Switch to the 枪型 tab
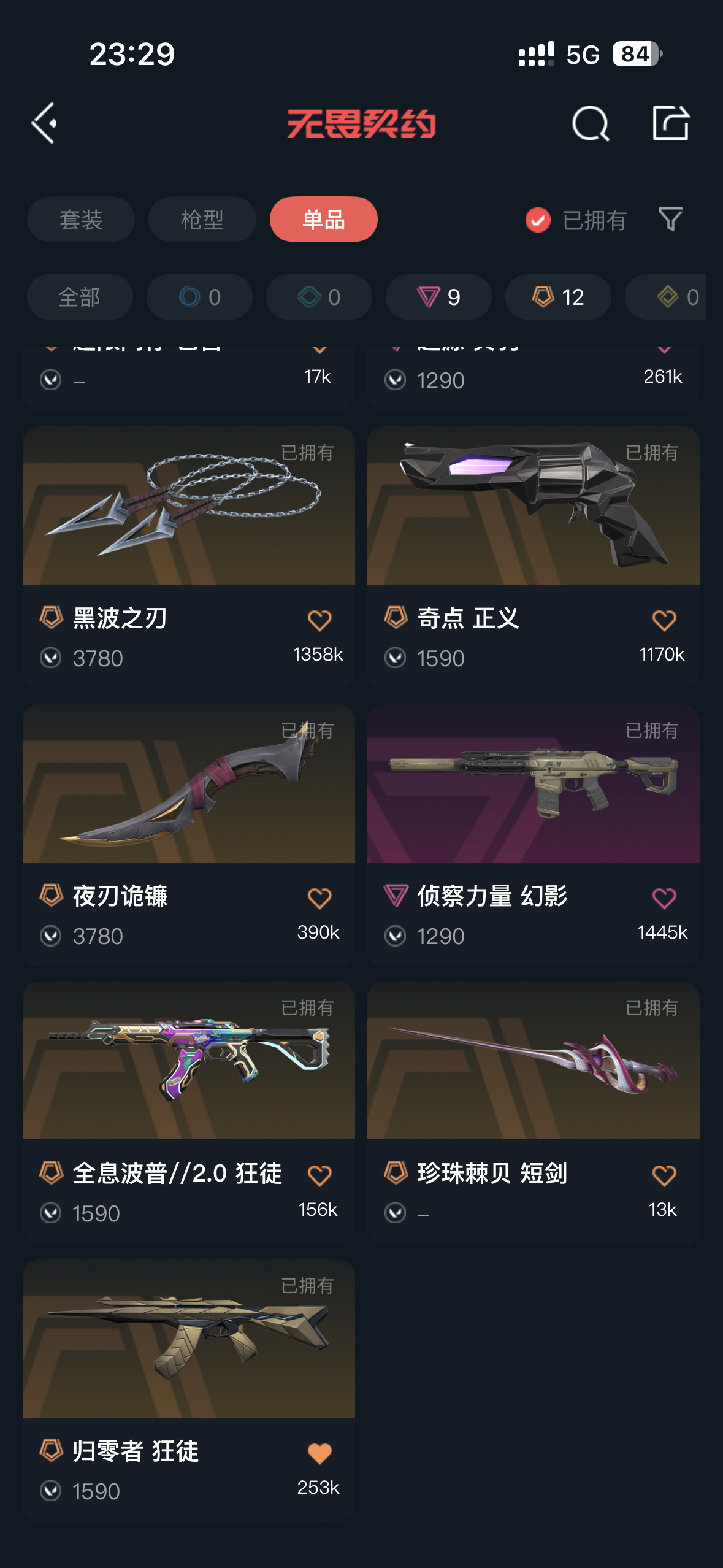Image resolution: width=723 pixels, height=1568 pixels. coord(202,220)
